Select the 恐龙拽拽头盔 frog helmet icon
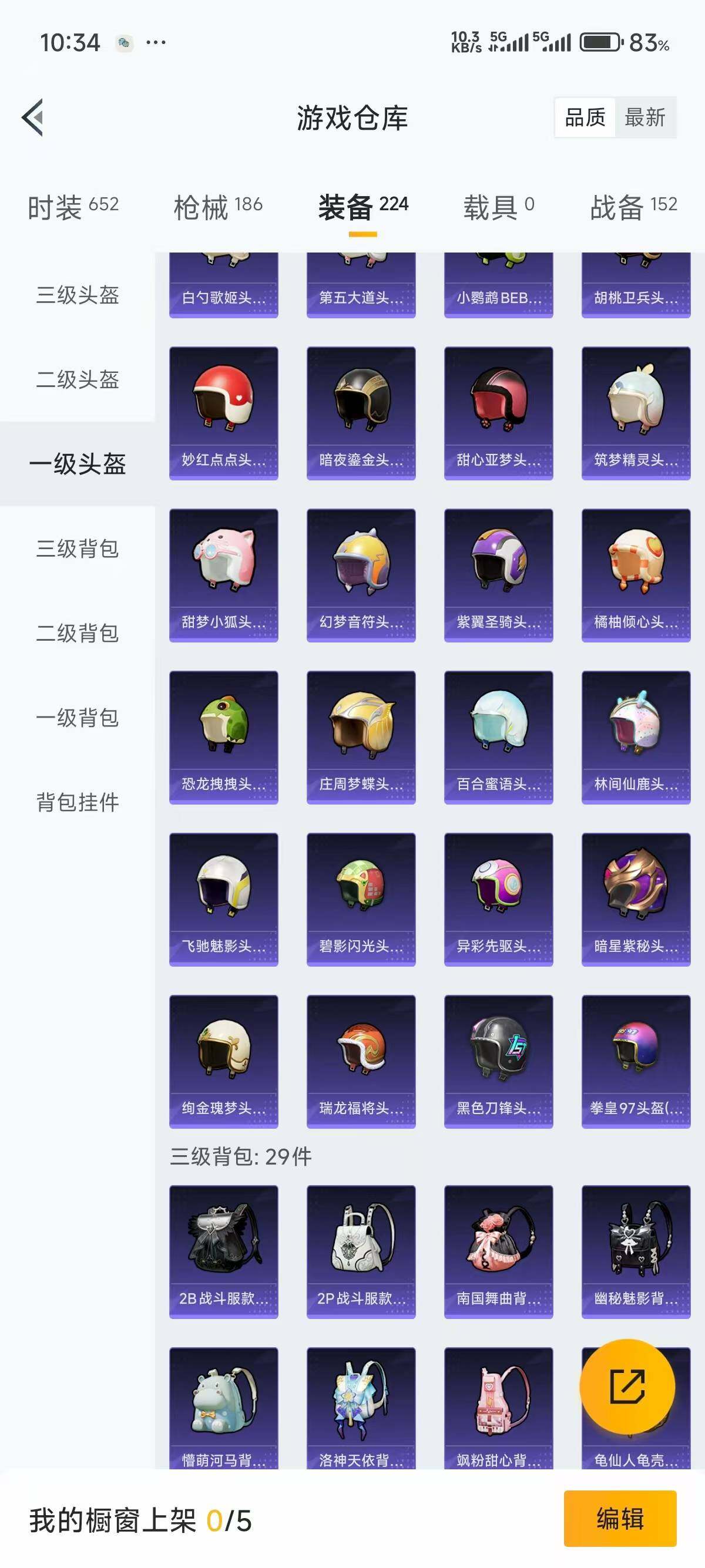Screen dimensions: 705x1568 (x=223, y=731)
